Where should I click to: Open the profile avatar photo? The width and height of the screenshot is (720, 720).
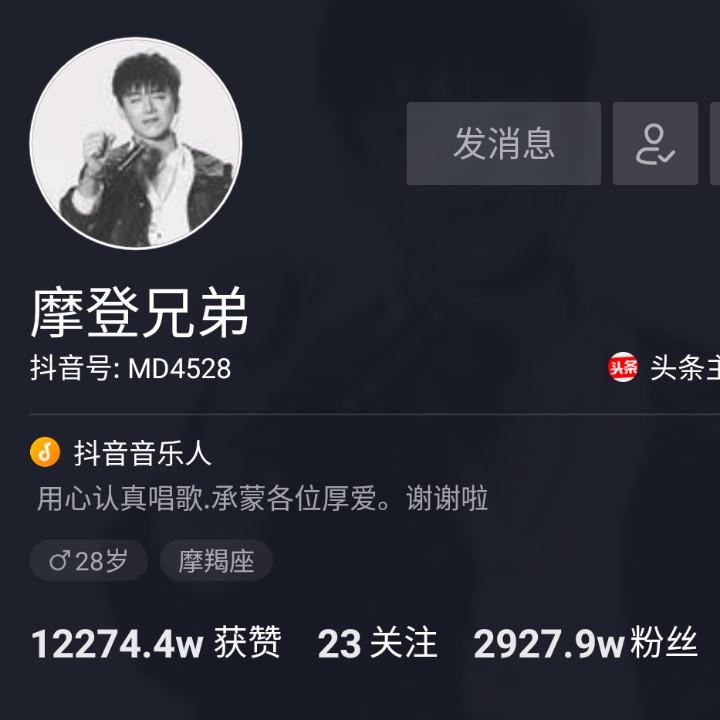[136, 143]
